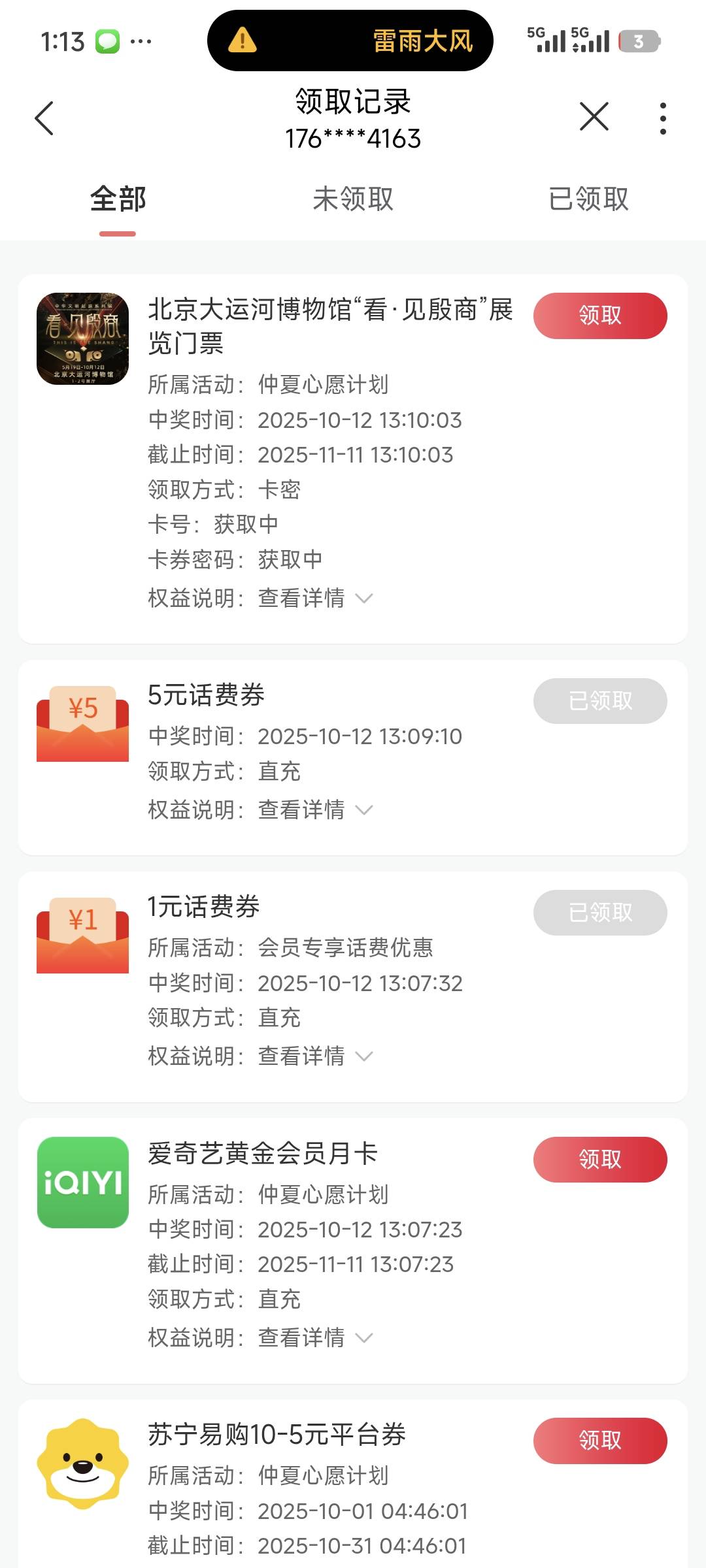Expand 查看详情 for 5元话费券
The image size is (706, 1568).
click(315, 809)
